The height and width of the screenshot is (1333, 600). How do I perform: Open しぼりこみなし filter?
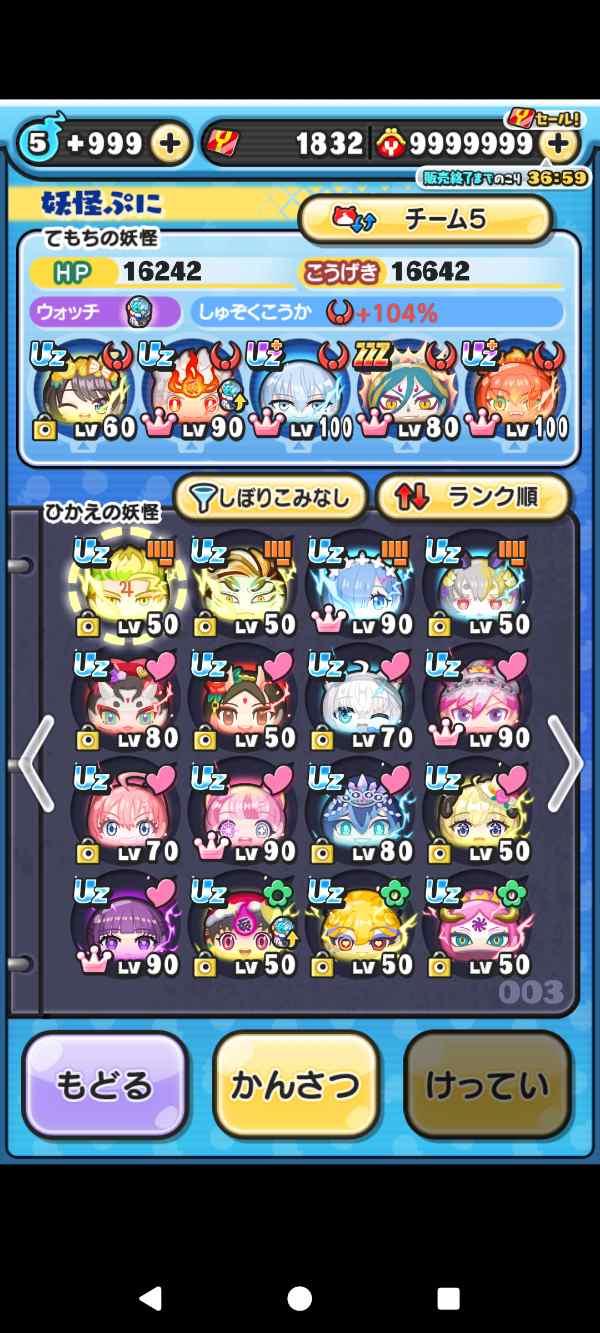pyautogui.click(x=270, y=498)
